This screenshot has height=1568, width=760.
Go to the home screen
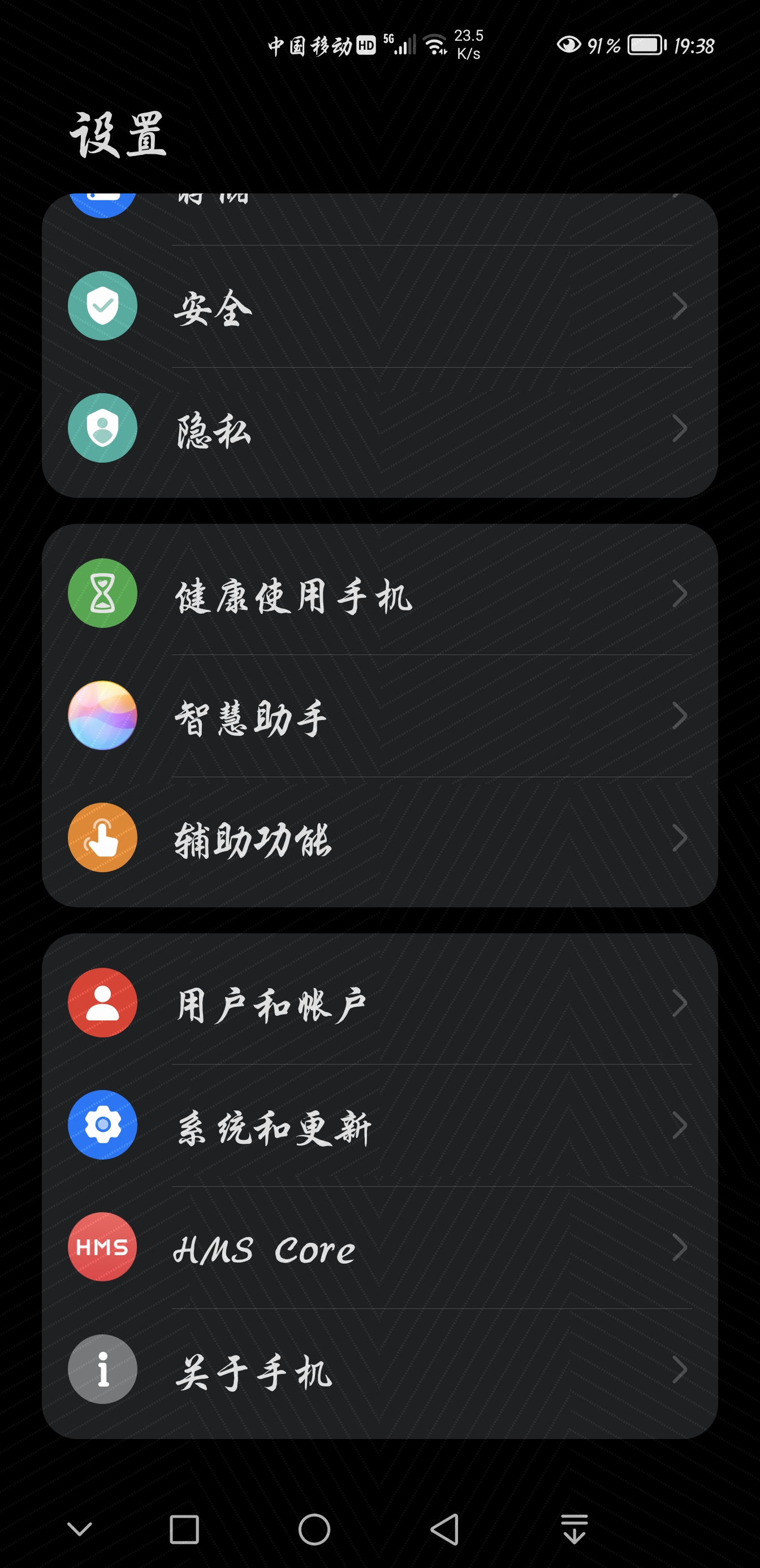point(314,1530)
